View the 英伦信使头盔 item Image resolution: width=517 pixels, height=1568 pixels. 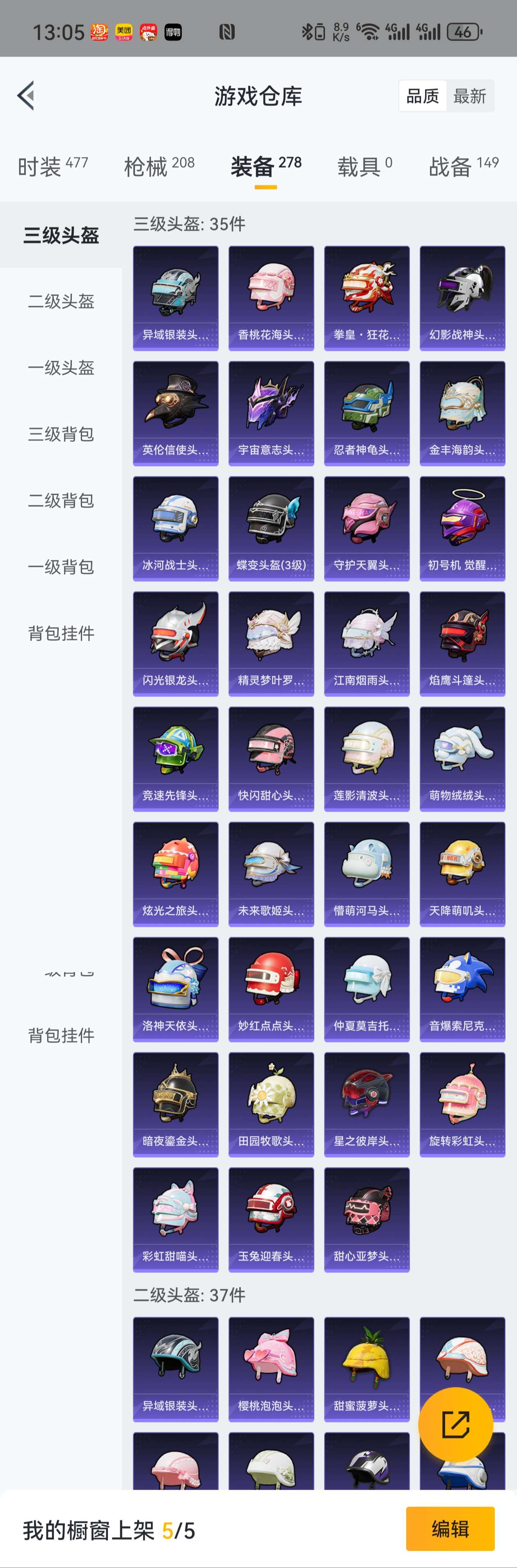point(175,413)
